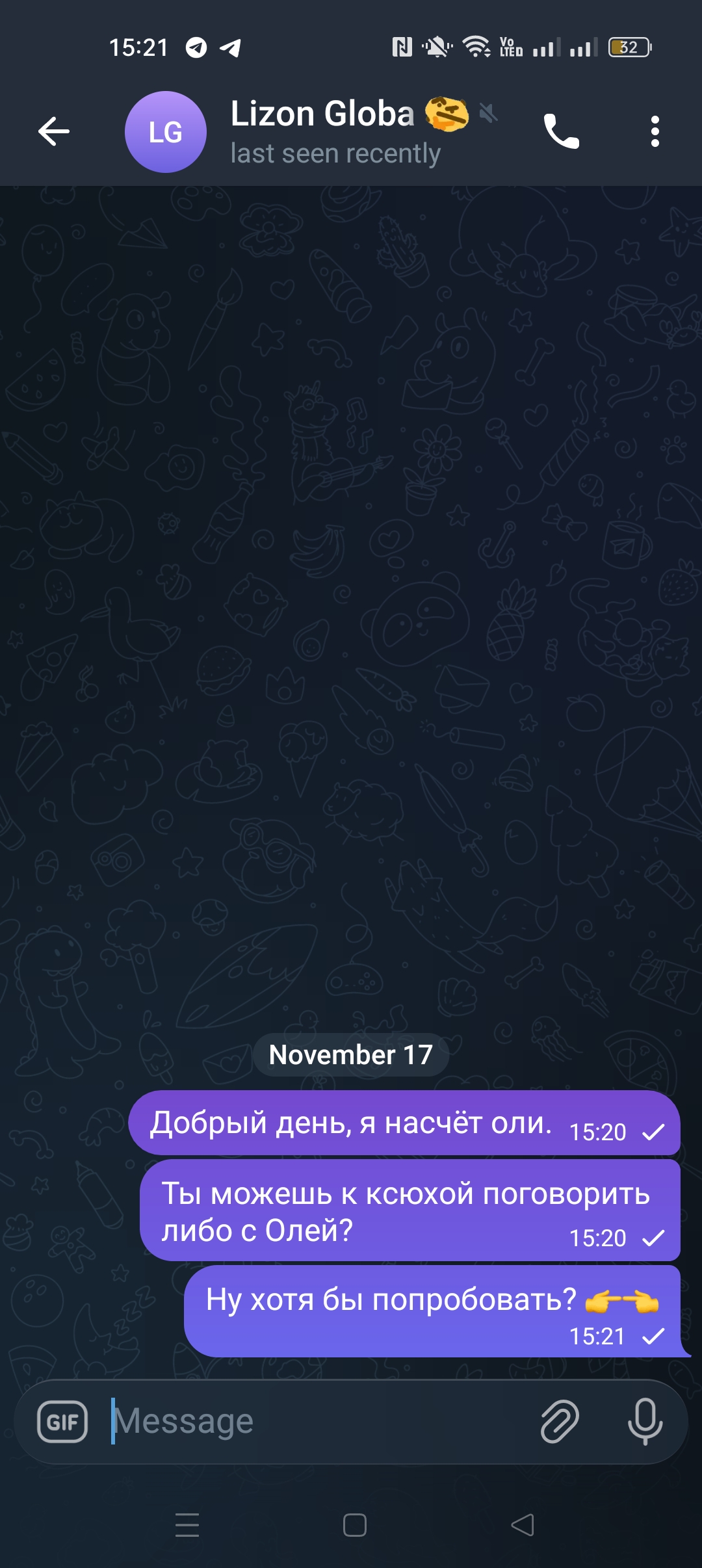702x1568 pixels.
Task: Attach a file with the paperclip
Action: pos(560,1422)
